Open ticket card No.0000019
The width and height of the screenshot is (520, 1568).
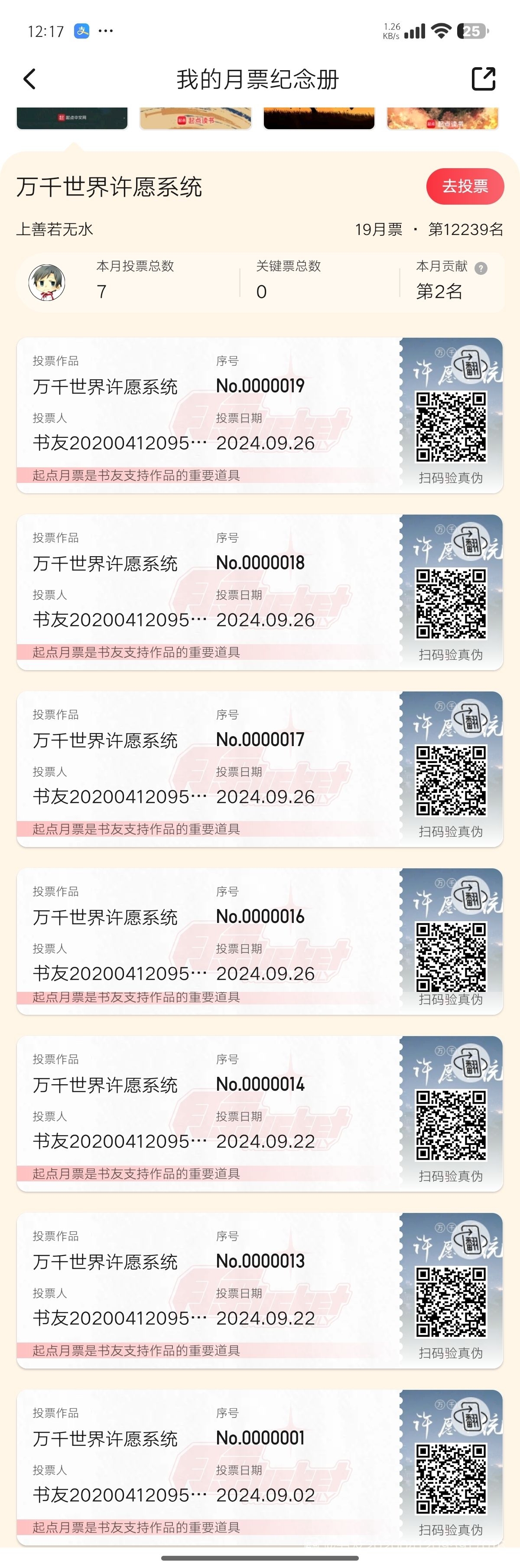207,414
